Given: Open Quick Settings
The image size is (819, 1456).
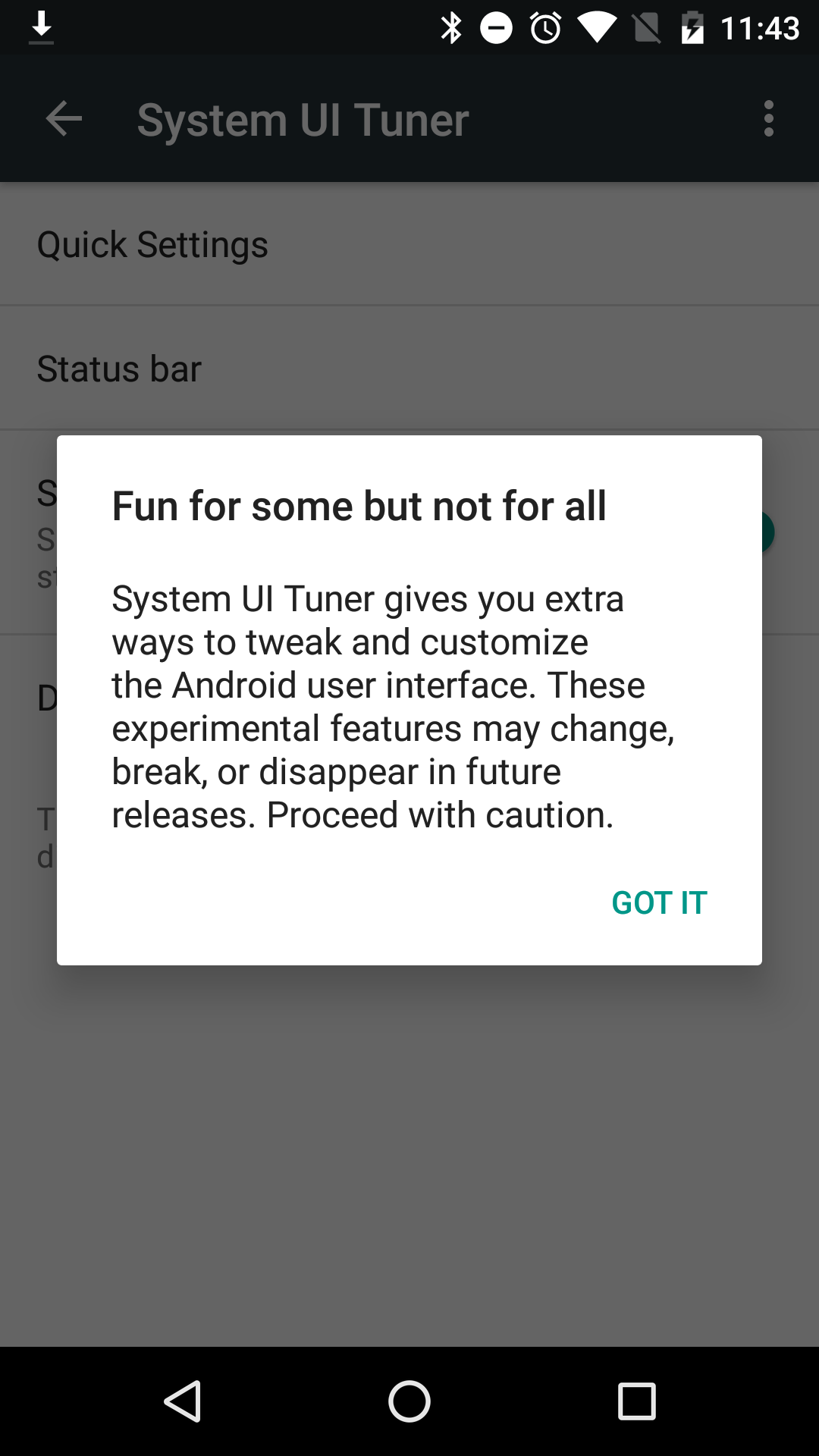Looking at the screenshot, I should click(152, 244).
